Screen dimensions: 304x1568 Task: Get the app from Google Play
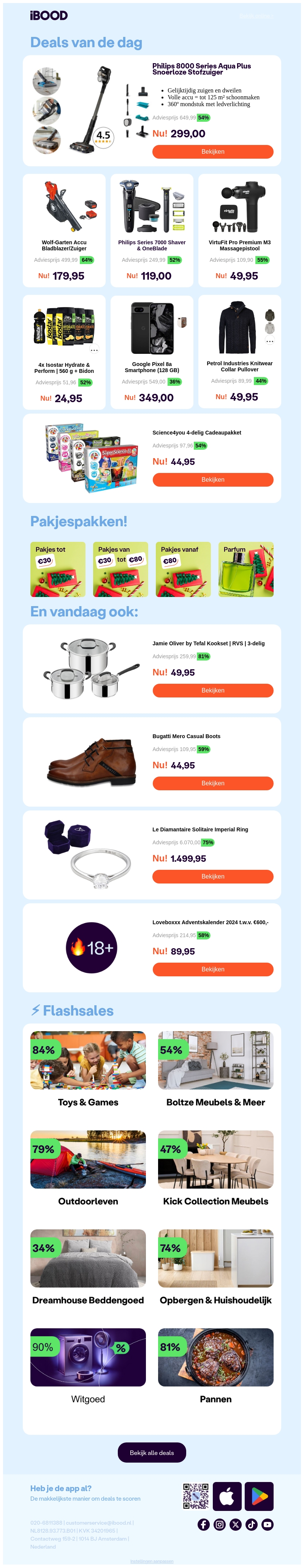[x=259, y=1496]
